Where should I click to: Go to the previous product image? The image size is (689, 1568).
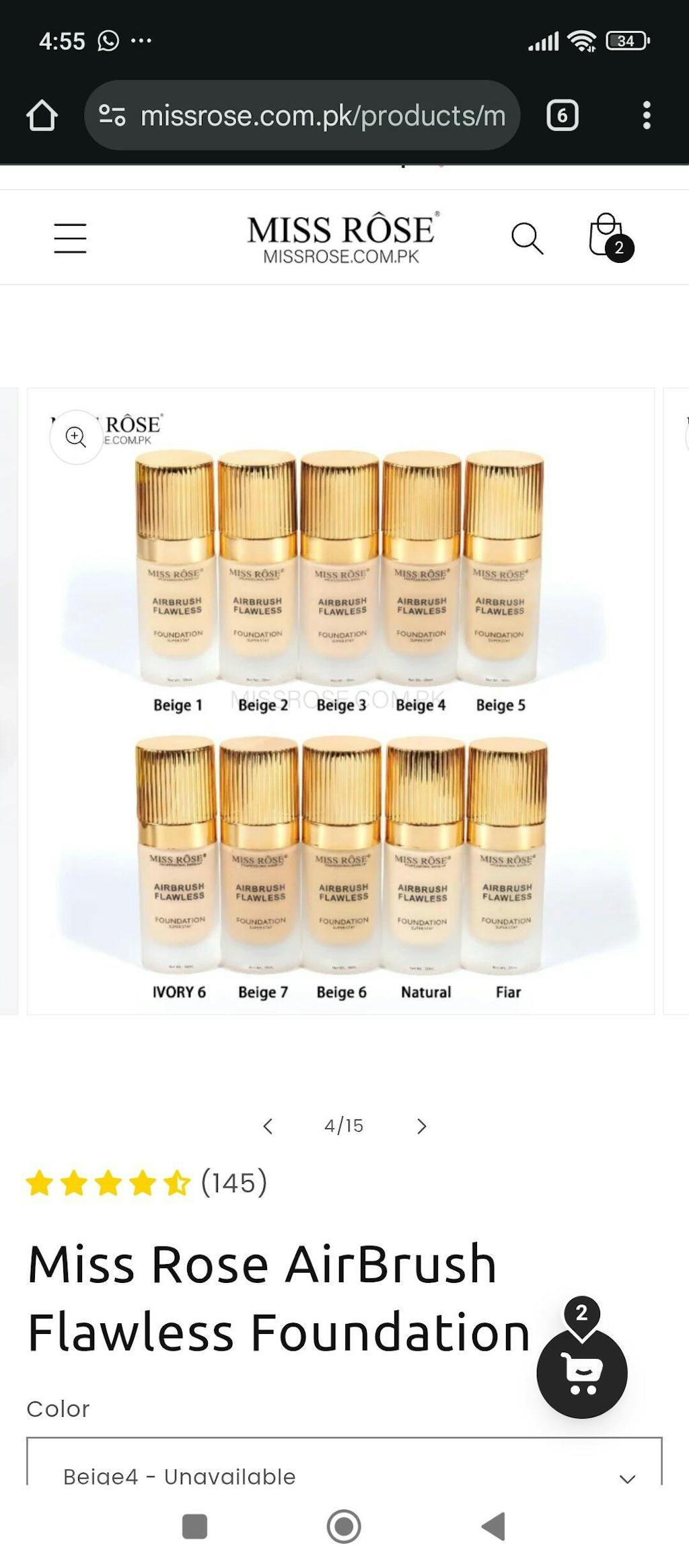coord(268,1126)
